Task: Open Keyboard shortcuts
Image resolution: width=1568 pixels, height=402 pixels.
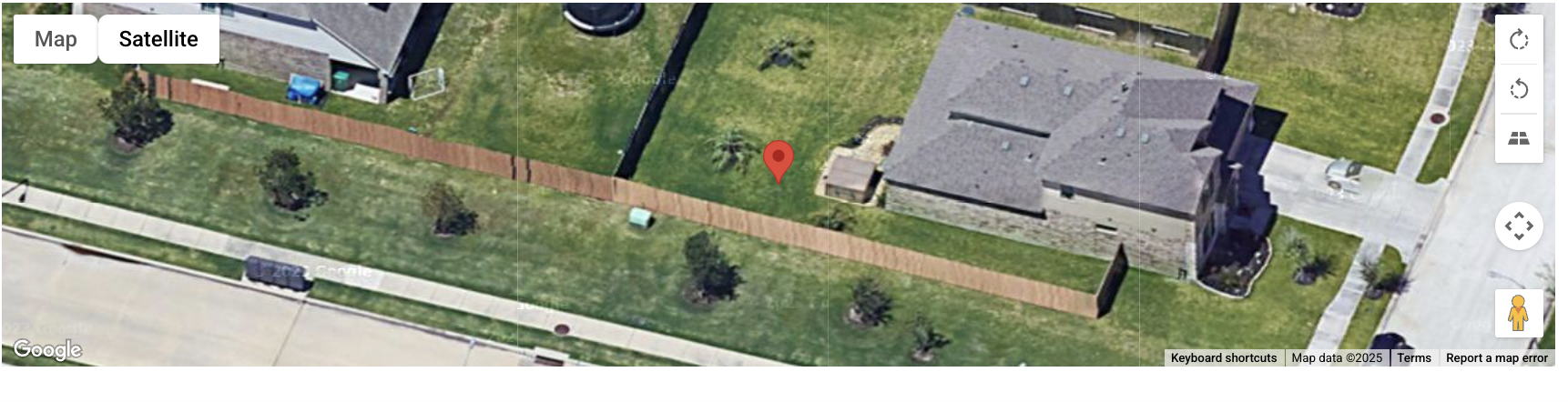Action: 1223,358
